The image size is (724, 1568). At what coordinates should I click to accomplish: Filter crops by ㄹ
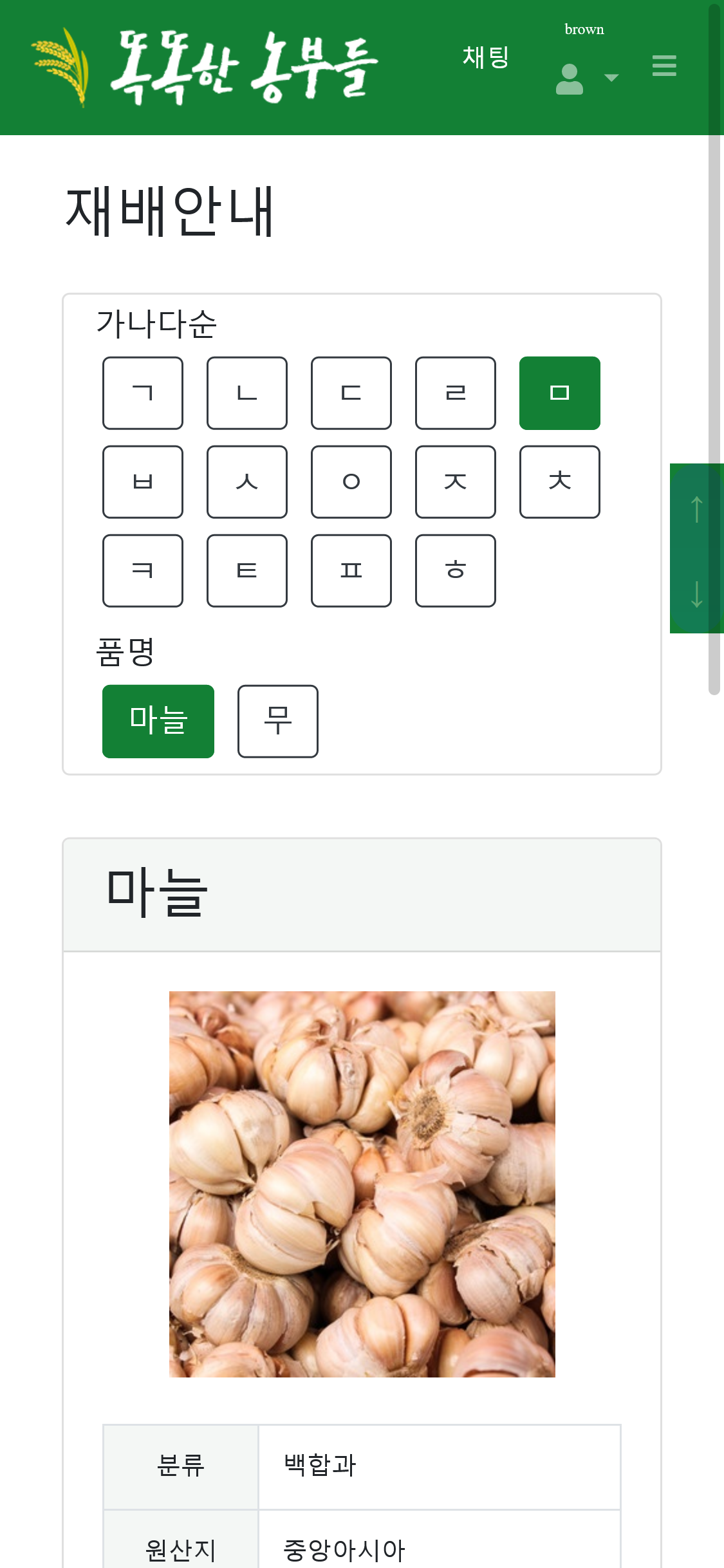[456, 393]
